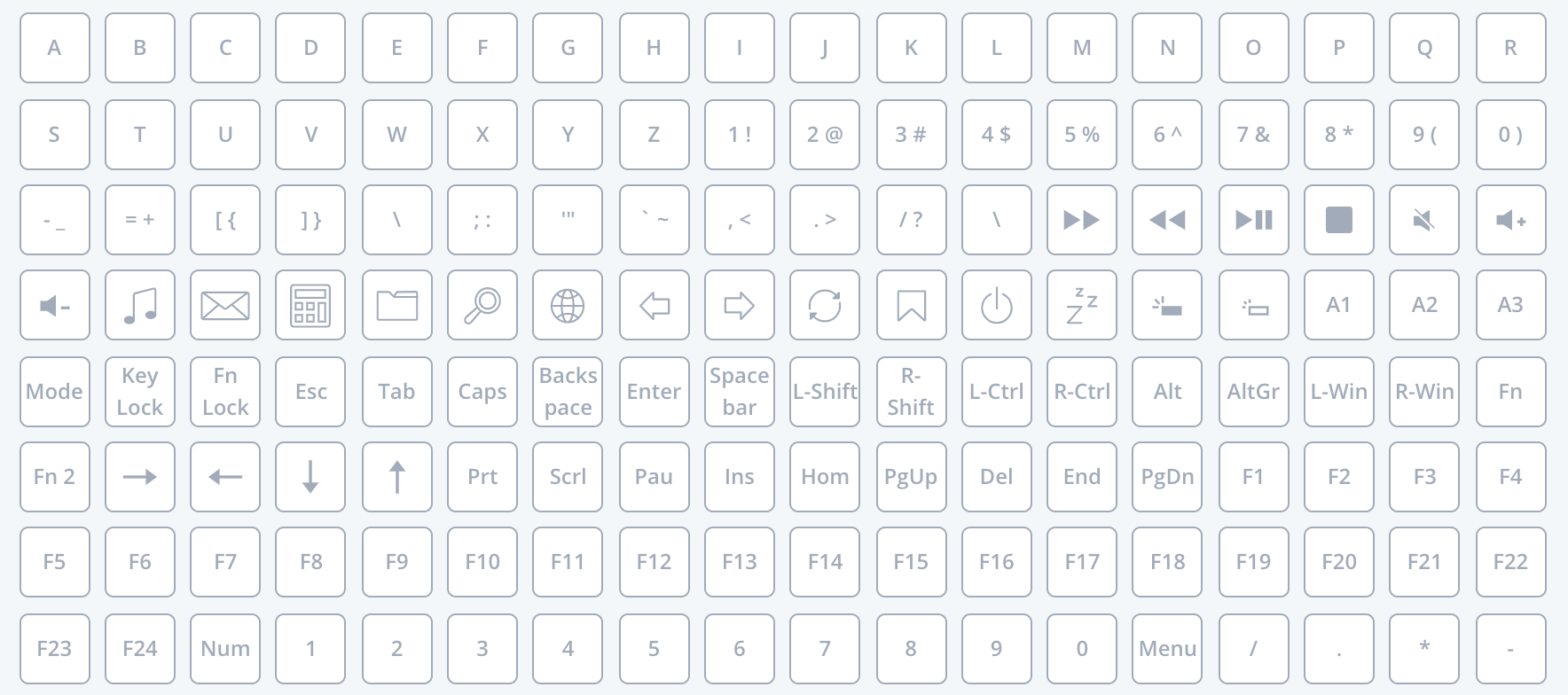Viewport: 1568px width, 695px height.
Task: Select the power key
Action: coord(996,306)
